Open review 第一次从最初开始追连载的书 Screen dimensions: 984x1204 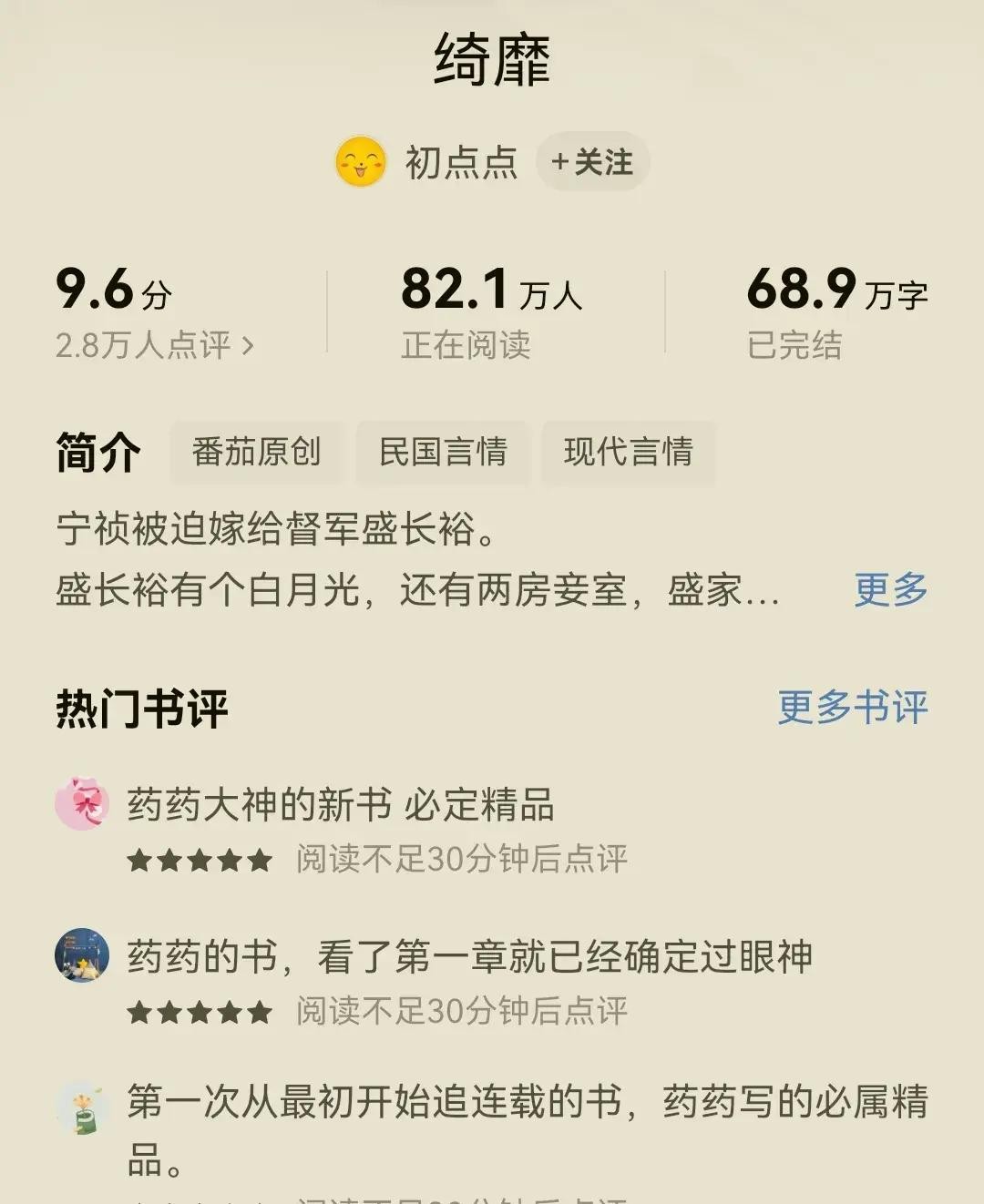click(527, 1102)
